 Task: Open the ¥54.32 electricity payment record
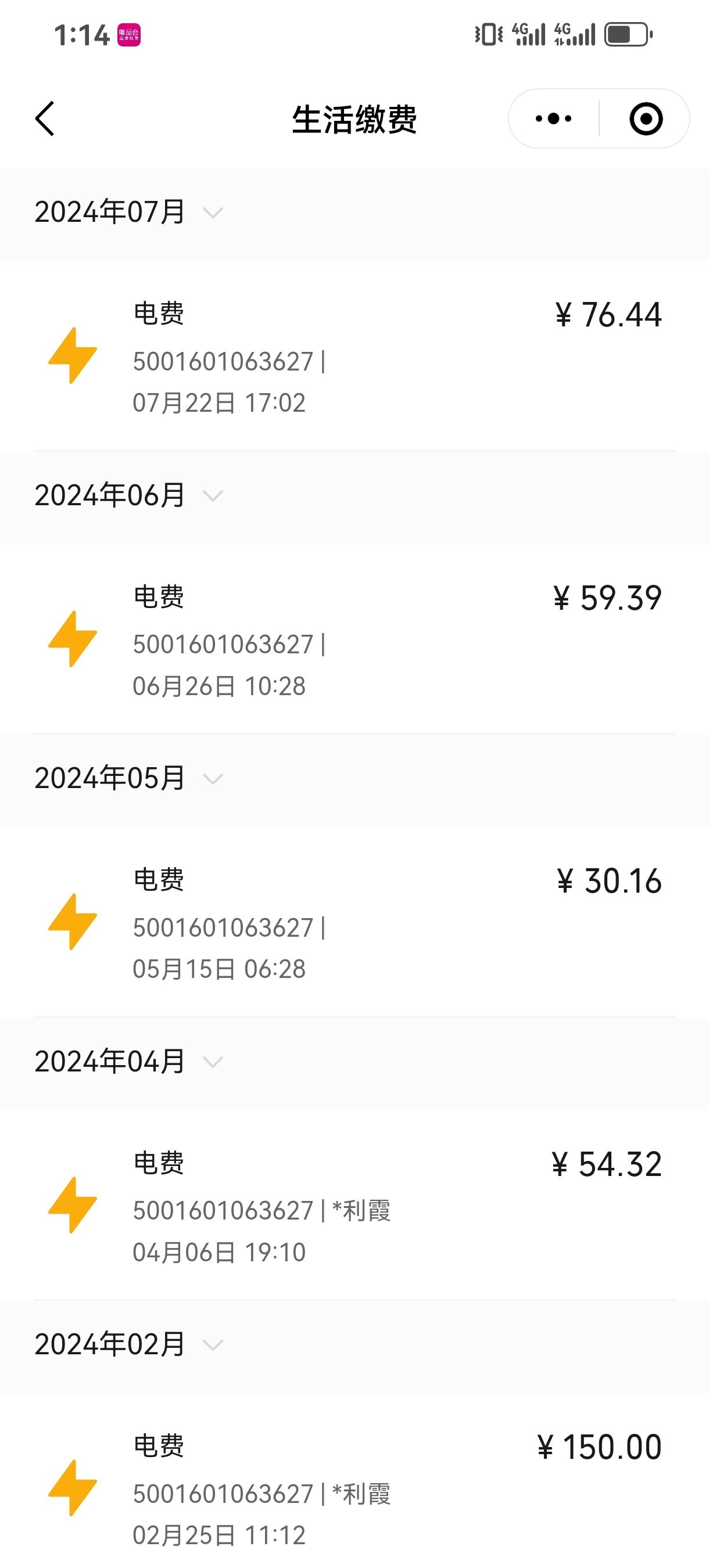[x=354, y=1205]
